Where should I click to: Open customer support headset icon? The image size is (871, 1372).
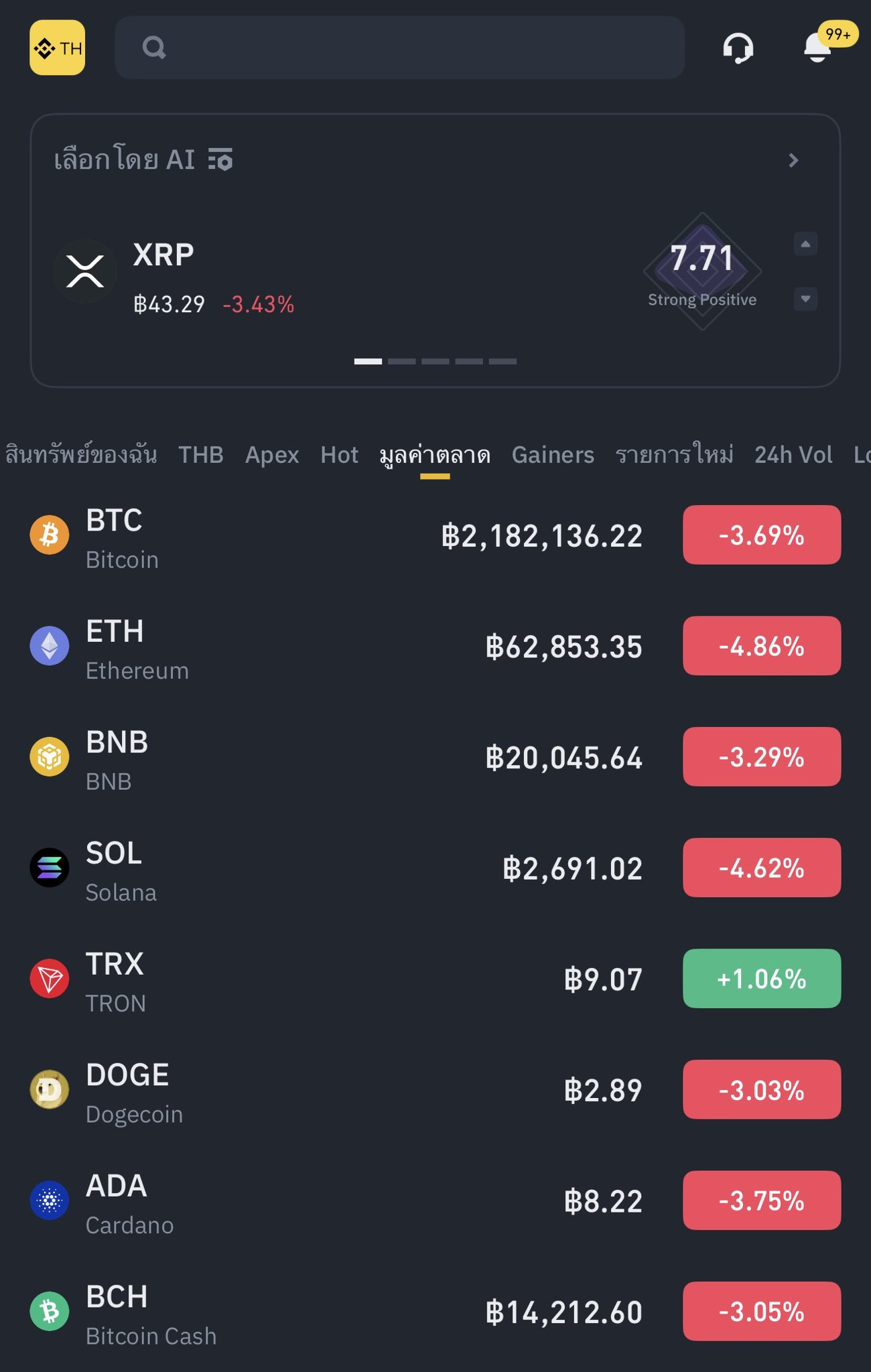pos(738,48)
